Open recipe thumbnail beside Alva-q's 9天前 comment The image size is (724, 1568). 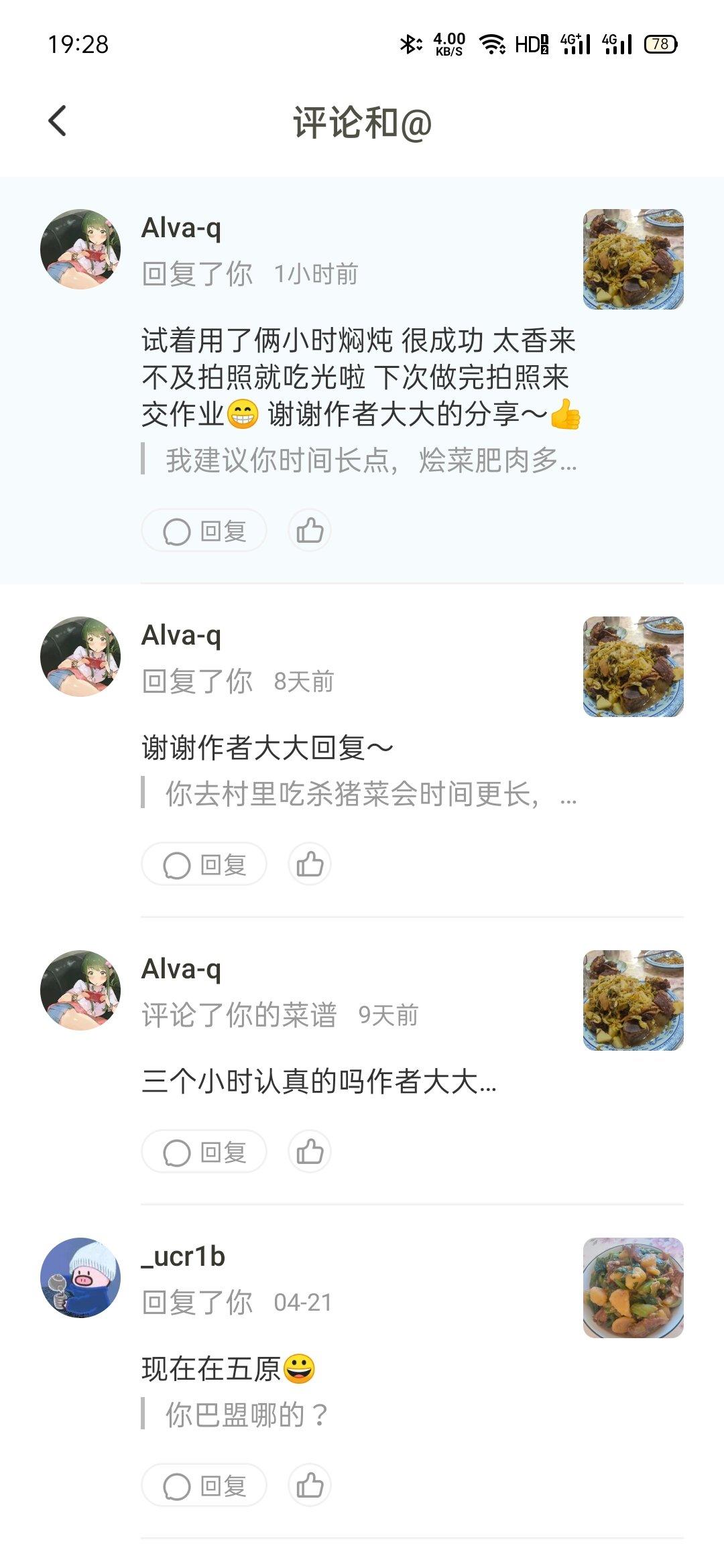tap(633, 1000)
